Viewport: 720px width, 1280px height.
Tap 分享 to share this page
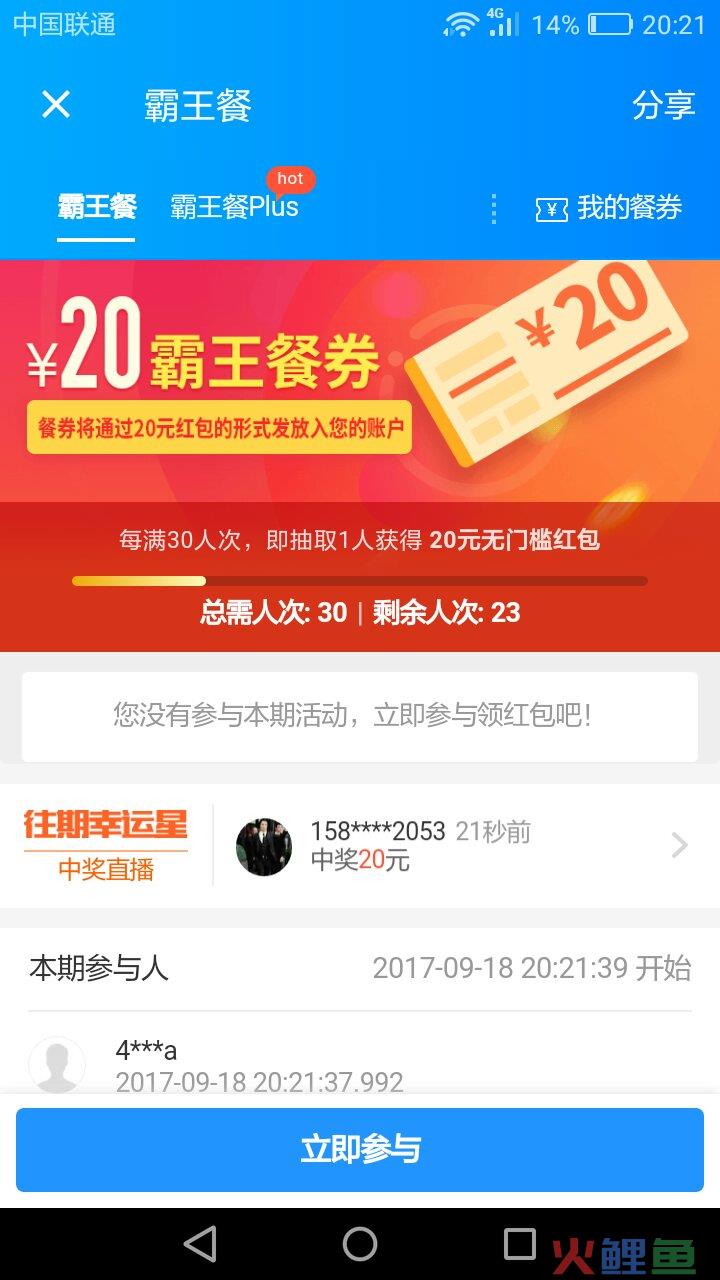coord(663,105)
